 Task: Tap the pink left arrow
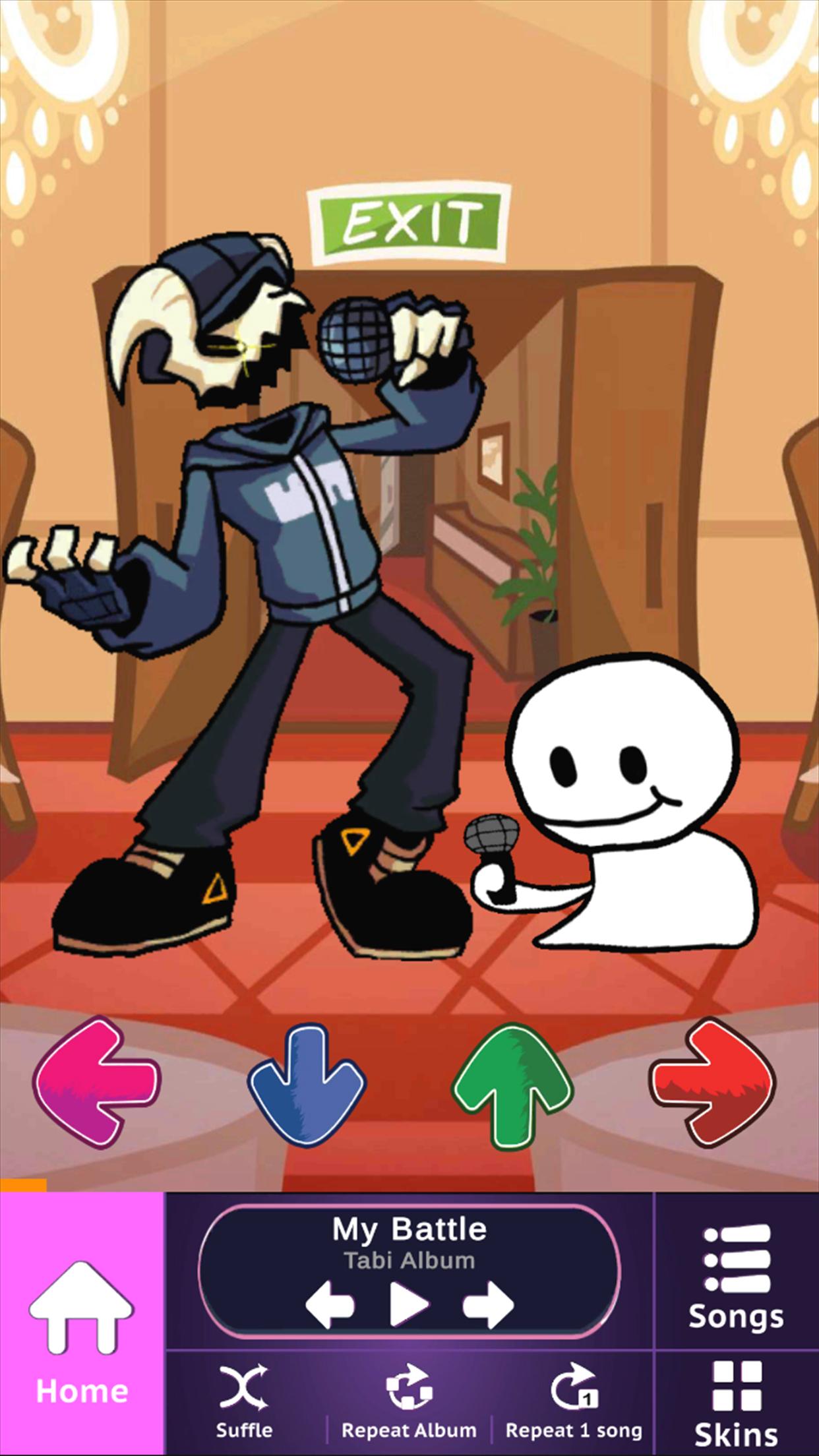coord(96,1083)
